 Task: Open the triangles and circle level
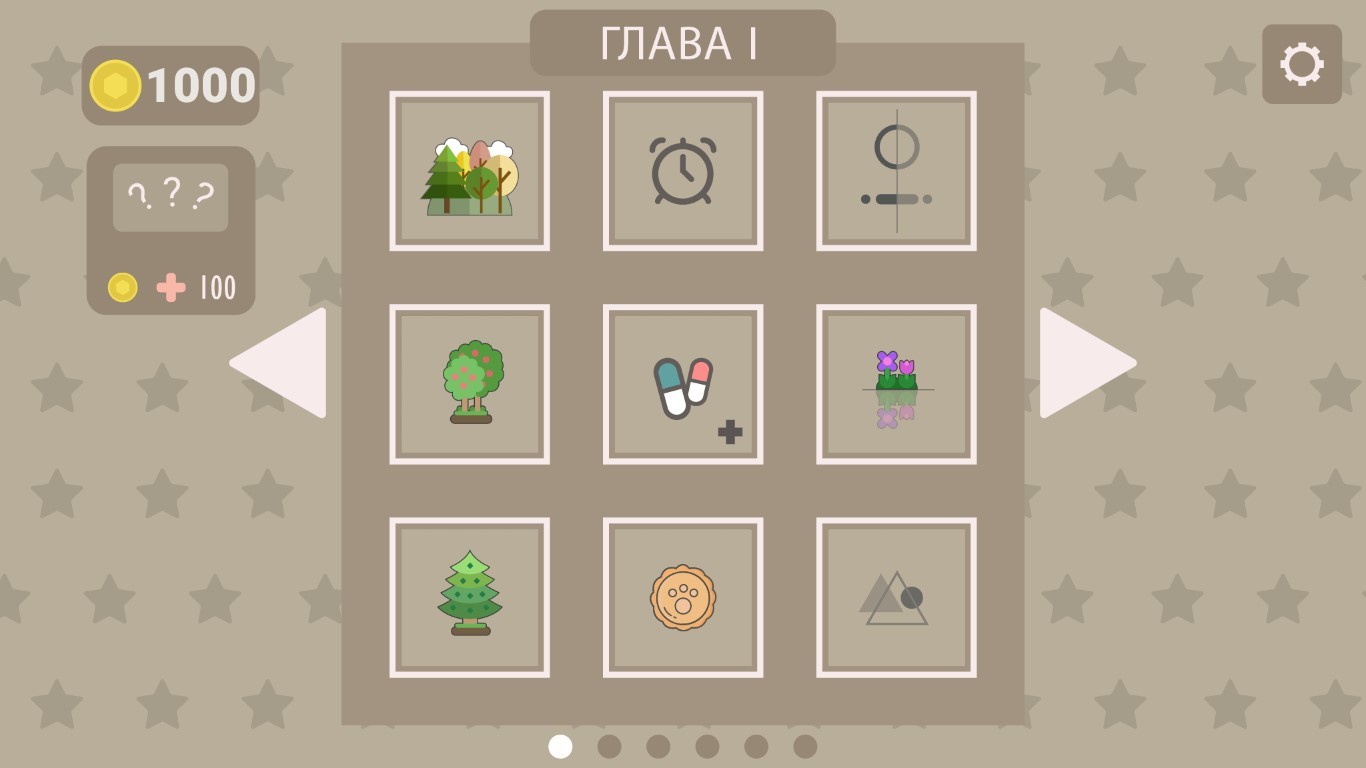(x=896, y=597)
